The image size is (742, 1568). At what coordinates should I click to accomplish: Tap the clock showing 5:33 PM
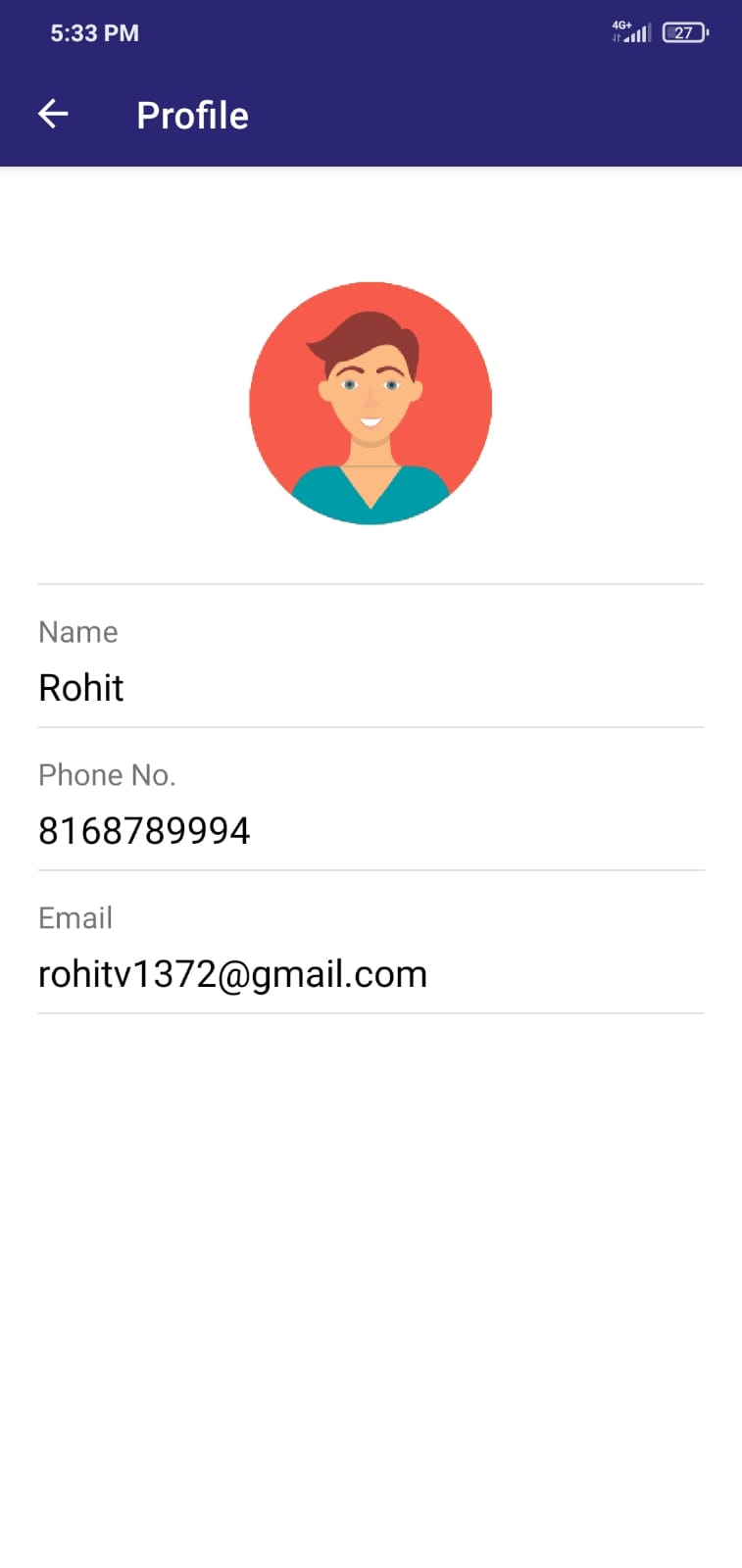[94, 31]
